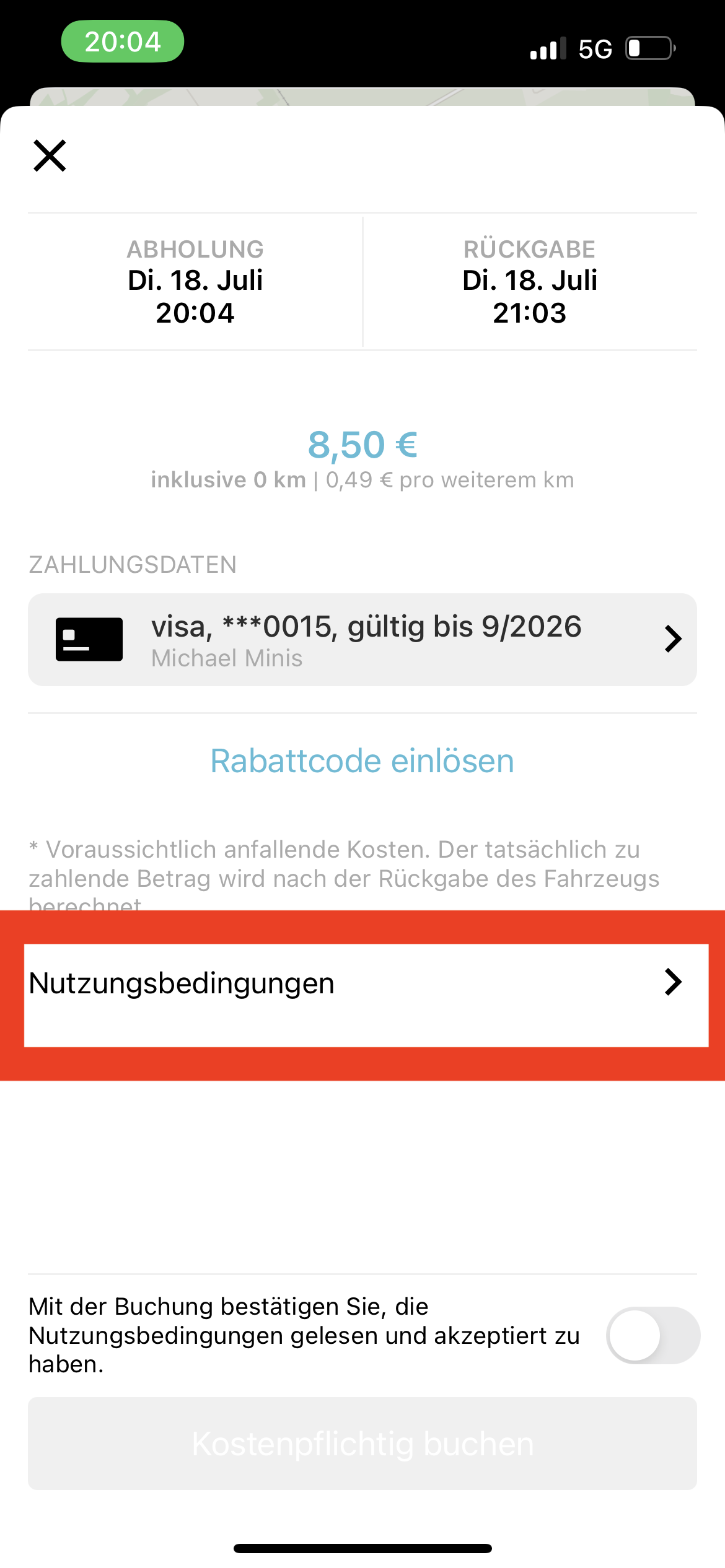
Task: Open the Rückgabe return time
Action: point(529,282)
